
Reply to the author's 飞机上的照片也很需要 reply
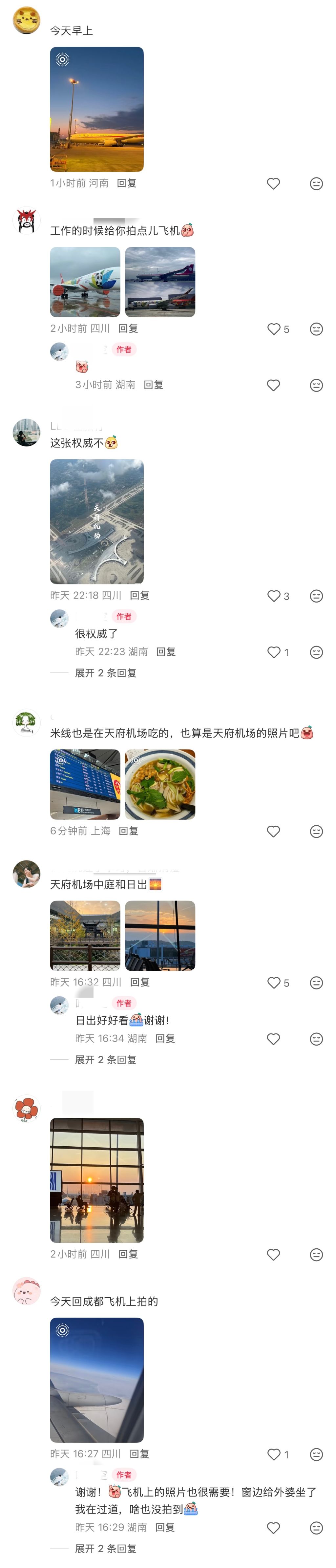[x=165, y=1527]
